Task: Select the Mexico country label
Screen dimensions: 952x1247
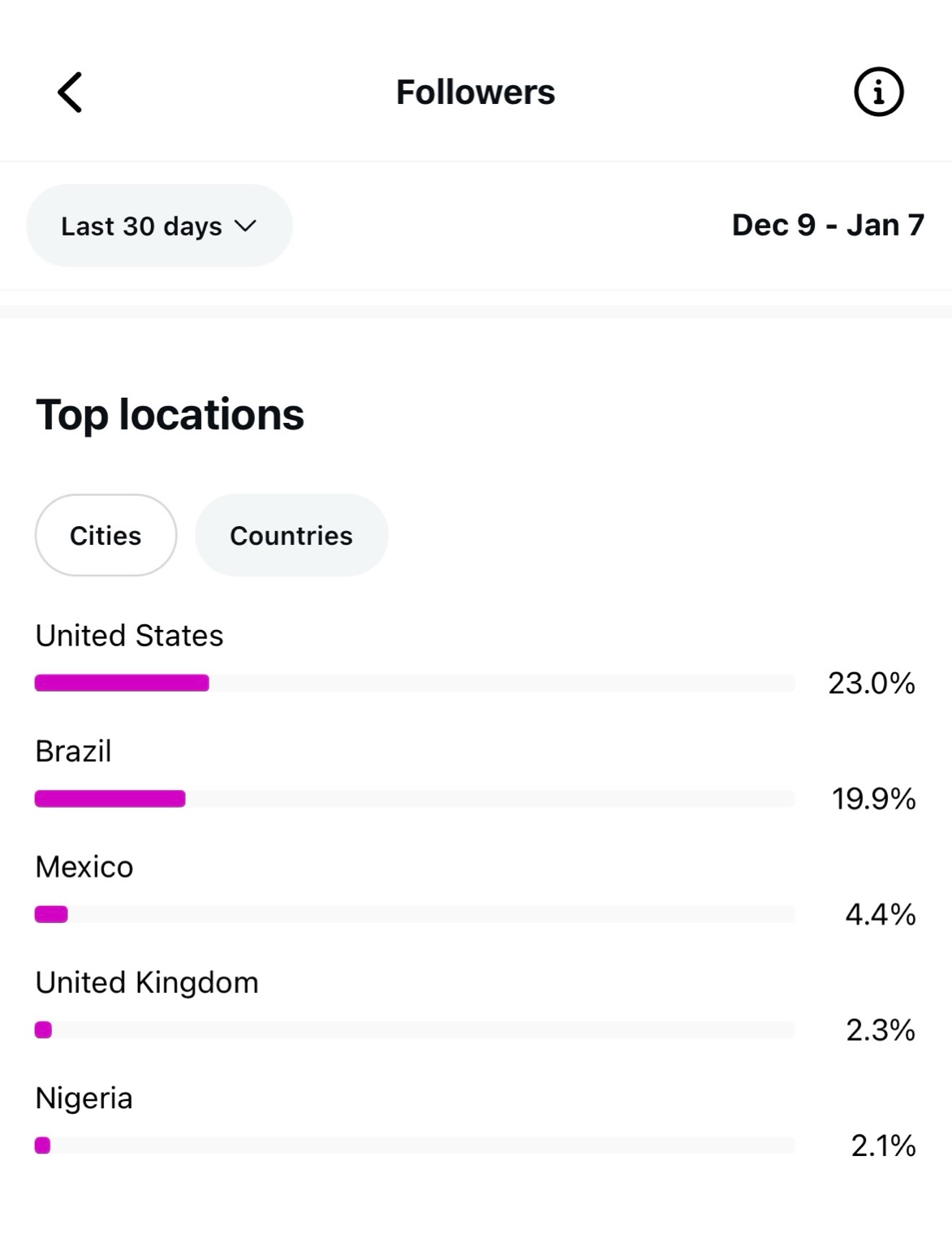Action: 84,866
